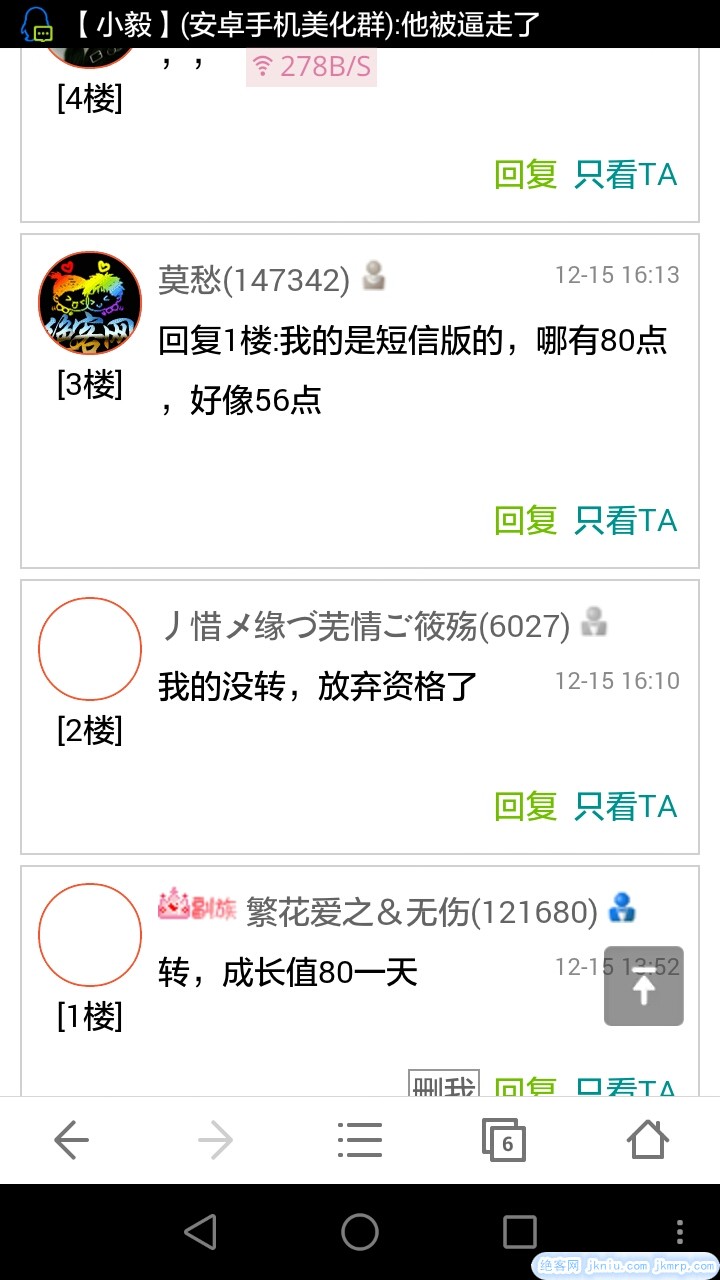
Task: Open the tab switcher showing 6
Action: click(503, 1139)
